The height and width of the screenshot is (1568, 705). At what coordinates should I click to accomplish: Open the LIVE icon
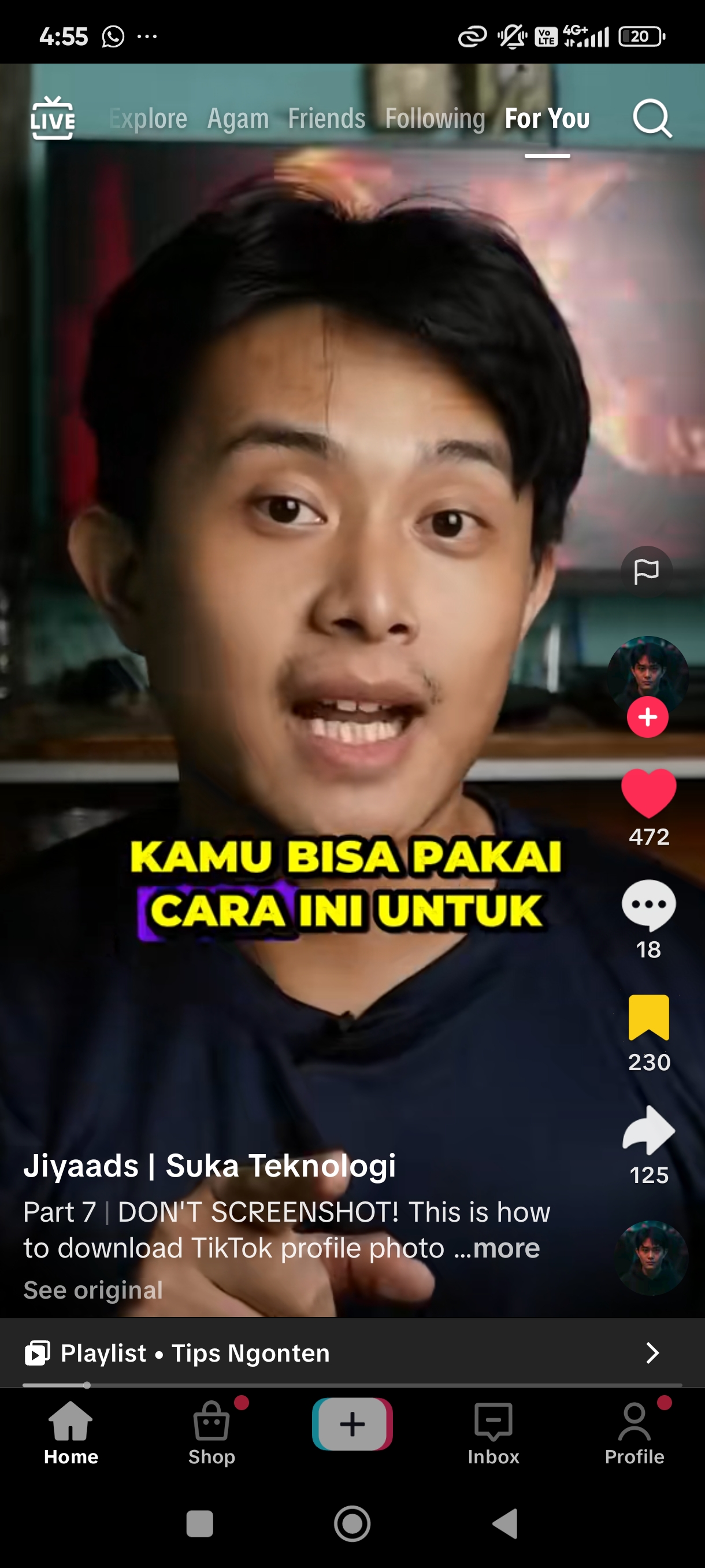click(53, 118)
